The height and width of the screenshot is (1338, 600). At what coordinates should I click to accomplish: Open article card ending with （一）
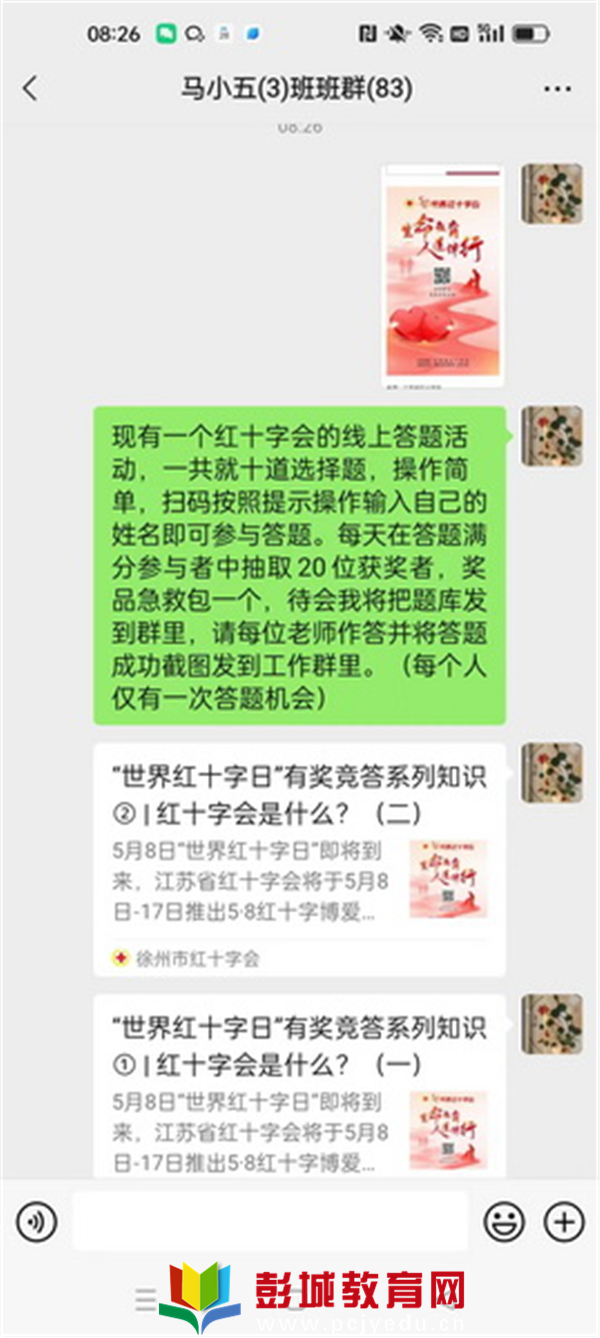pos(299,1086)
